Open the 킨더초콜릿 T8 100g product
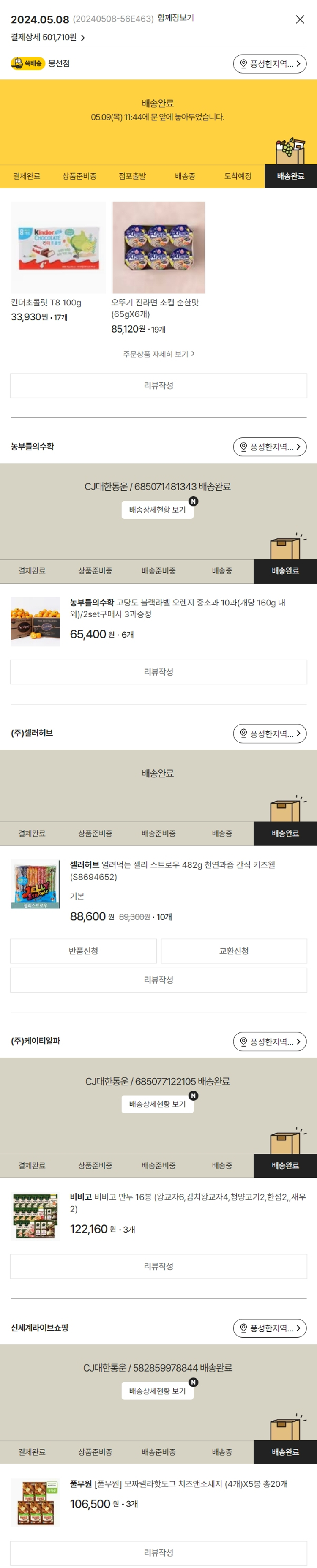The width and height of the screenshot is (317, 1568). (58, 248)
